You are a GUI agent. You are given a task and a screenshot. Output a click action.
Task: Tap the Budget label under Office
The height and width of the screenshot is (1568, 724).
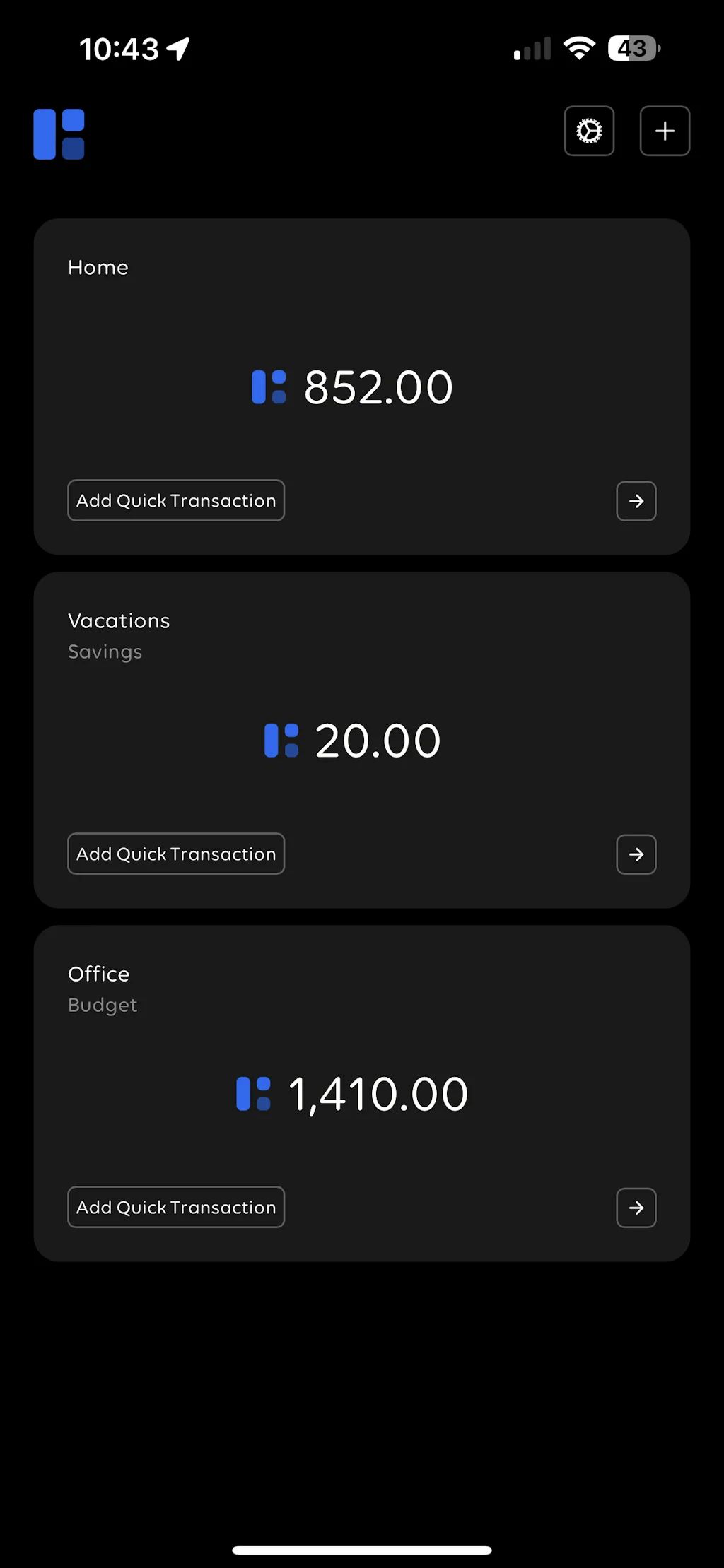click(103, 1005)
